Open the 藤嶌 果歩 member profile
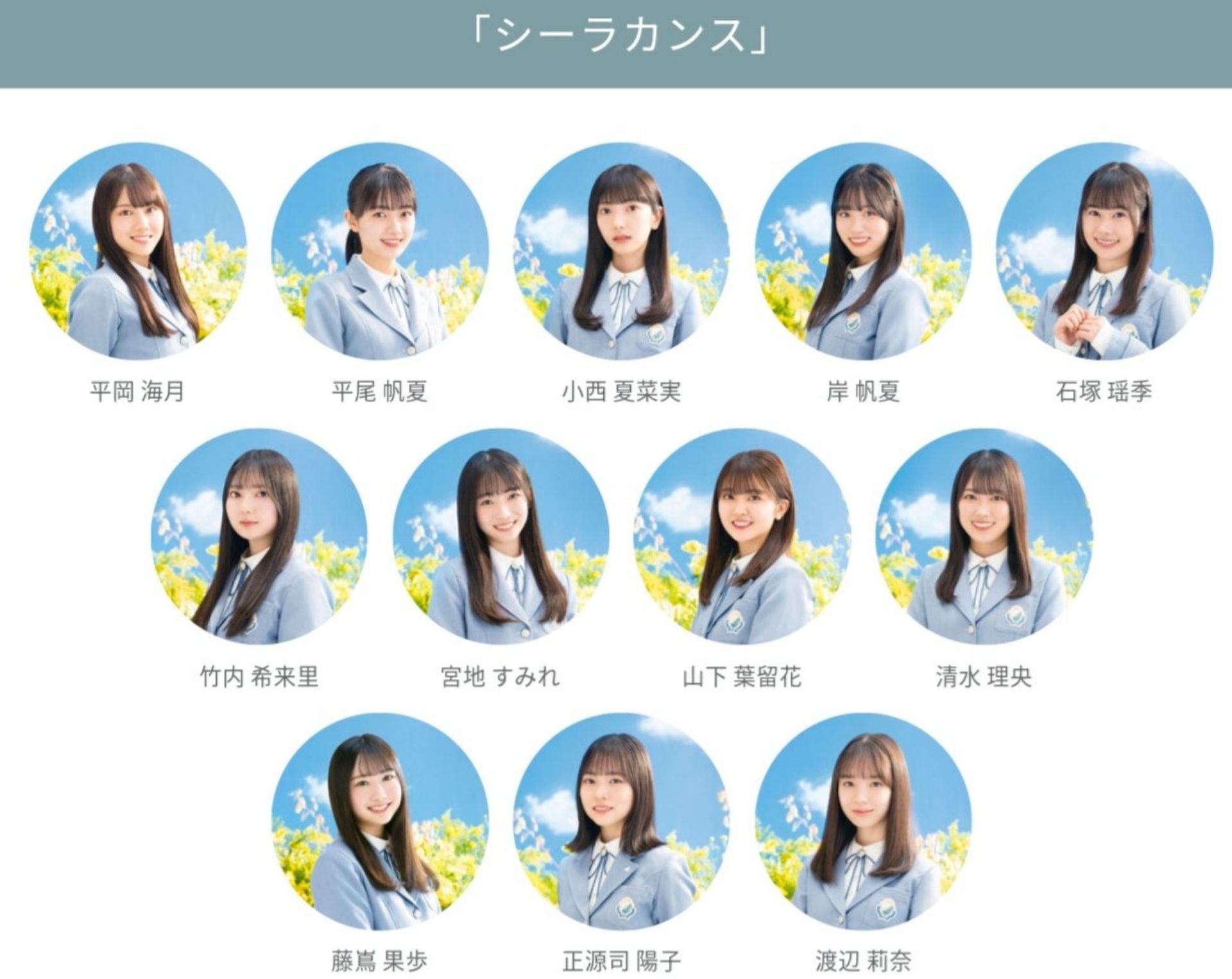This screenshot has width=1232, height=979. pos(380,822)
